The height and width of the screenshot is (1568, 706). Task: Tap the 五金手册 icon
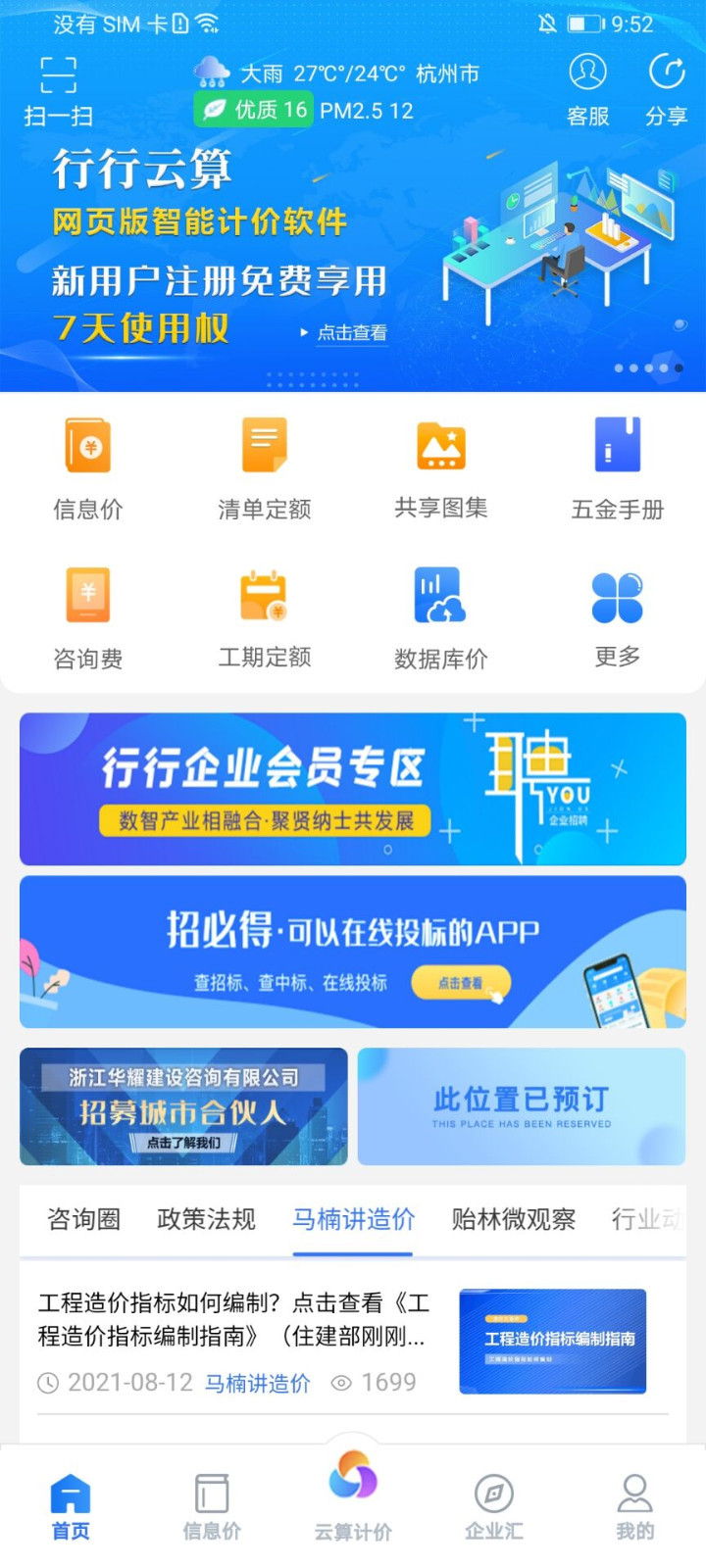coord(616,467)
